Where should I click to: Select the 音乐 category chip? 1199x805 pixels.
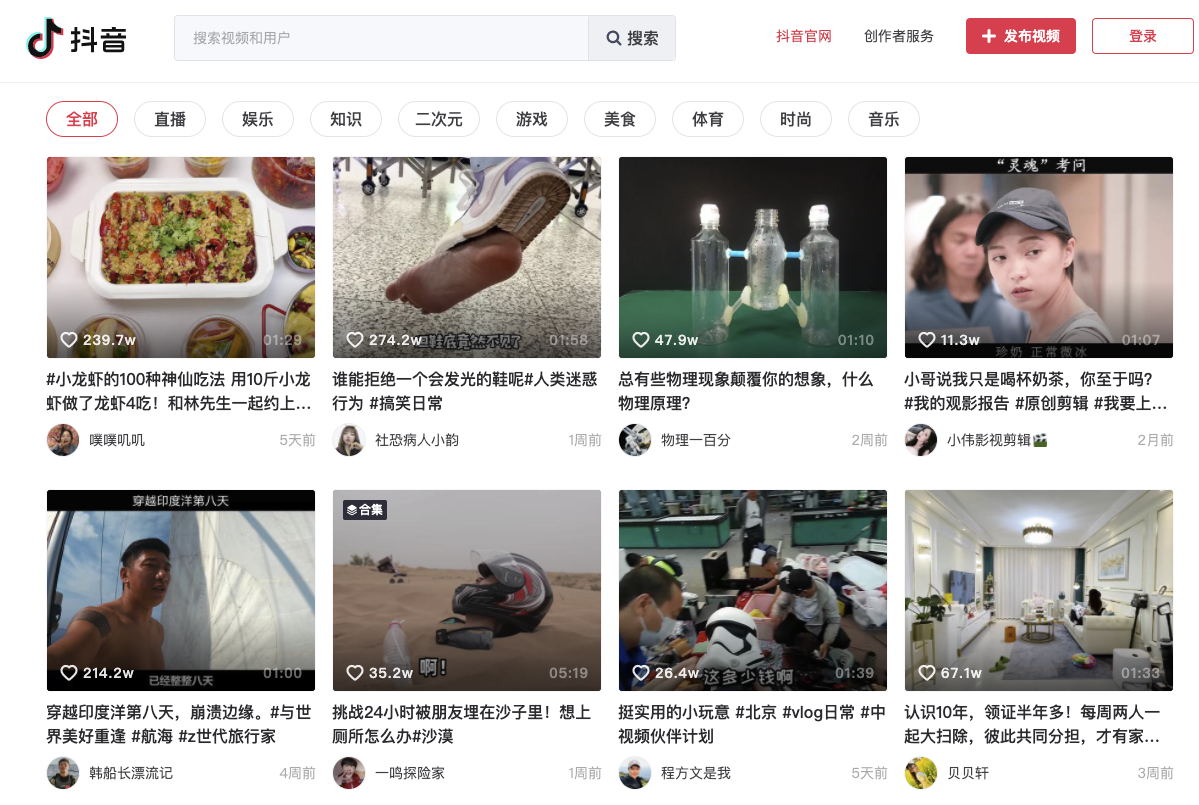884,119
